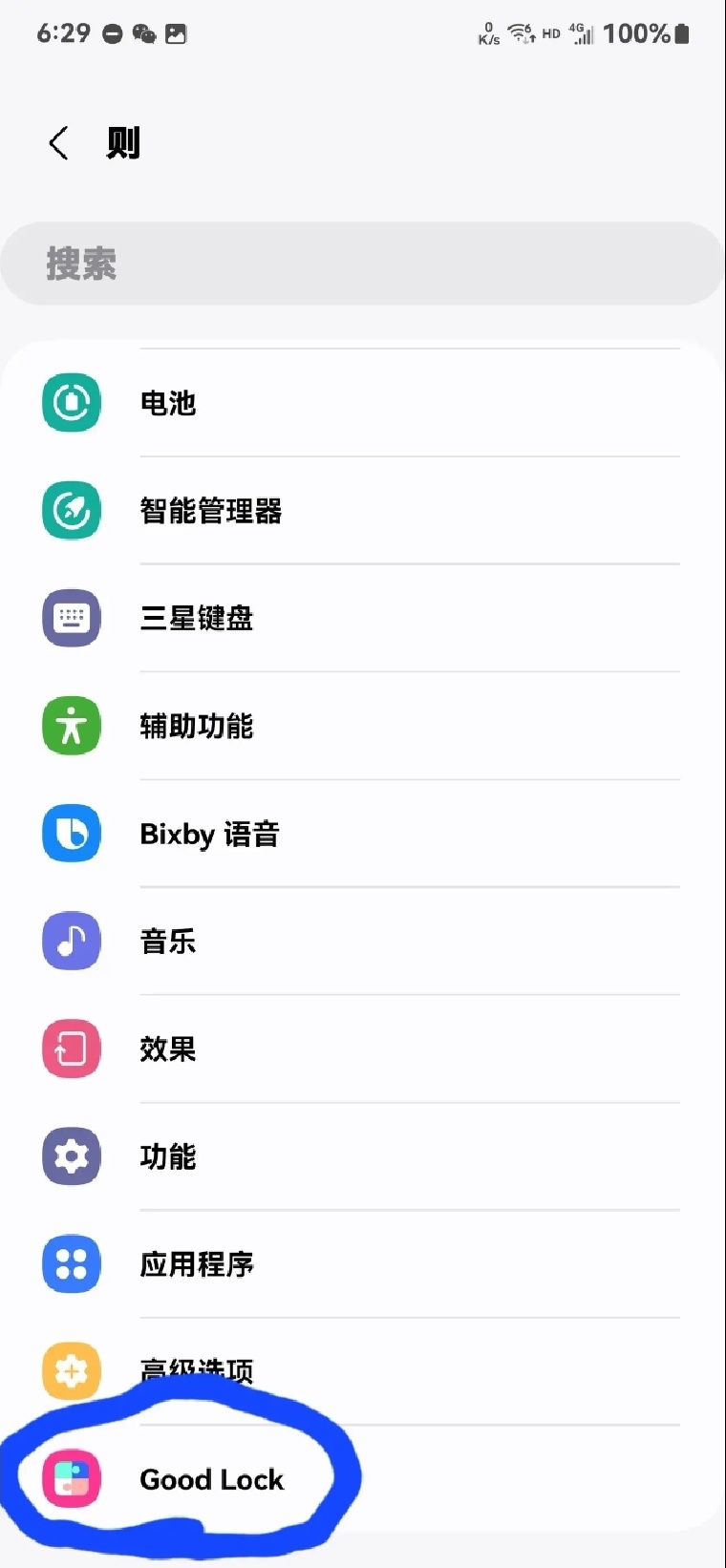Screen dimensions: 726x1568
Task: Open 应用程序 apps settings
Action: [x=361, y=1263]
